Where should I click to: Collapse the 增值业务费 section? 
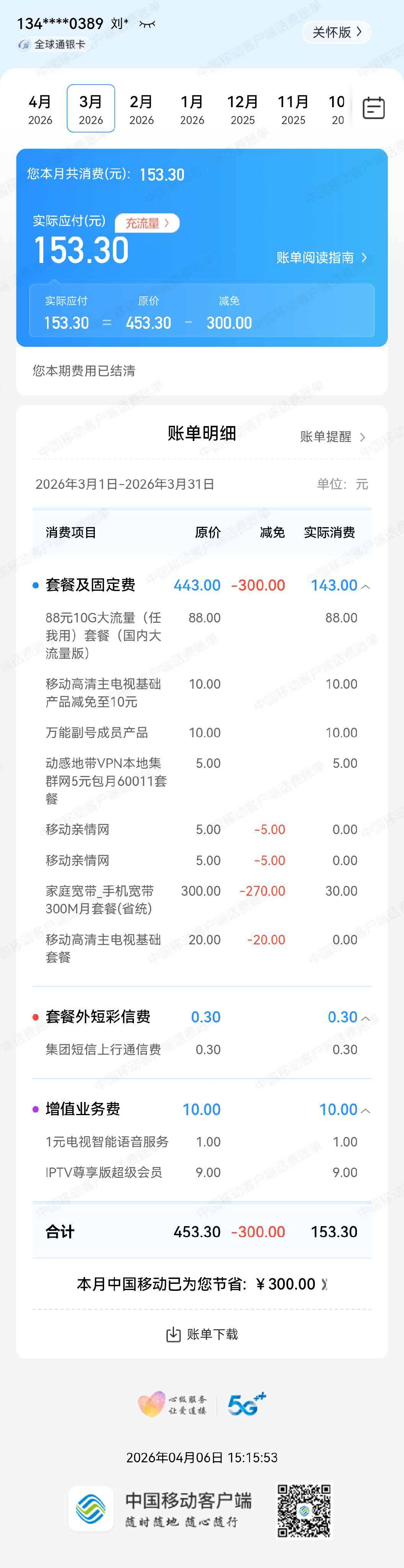[x=366, y=1110]
